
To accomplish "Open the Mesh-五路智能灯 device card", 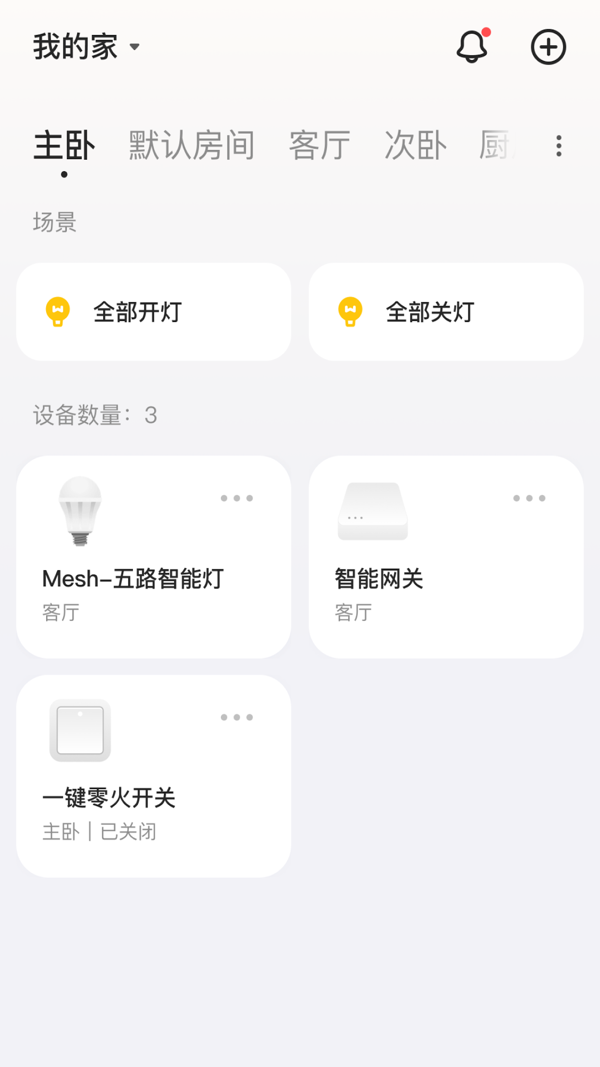I will (x=154, y=557).
